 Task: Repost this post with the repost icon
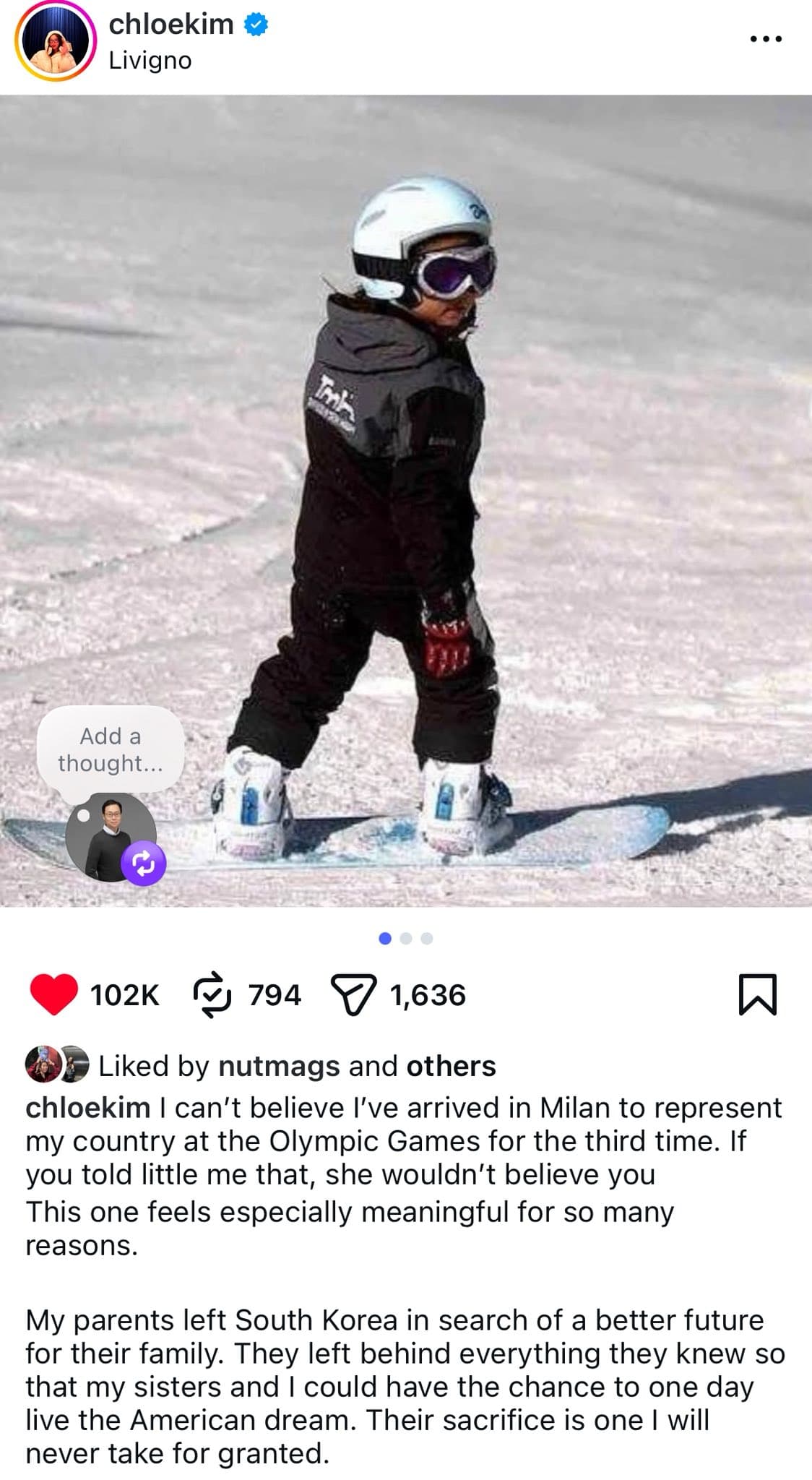212,994
